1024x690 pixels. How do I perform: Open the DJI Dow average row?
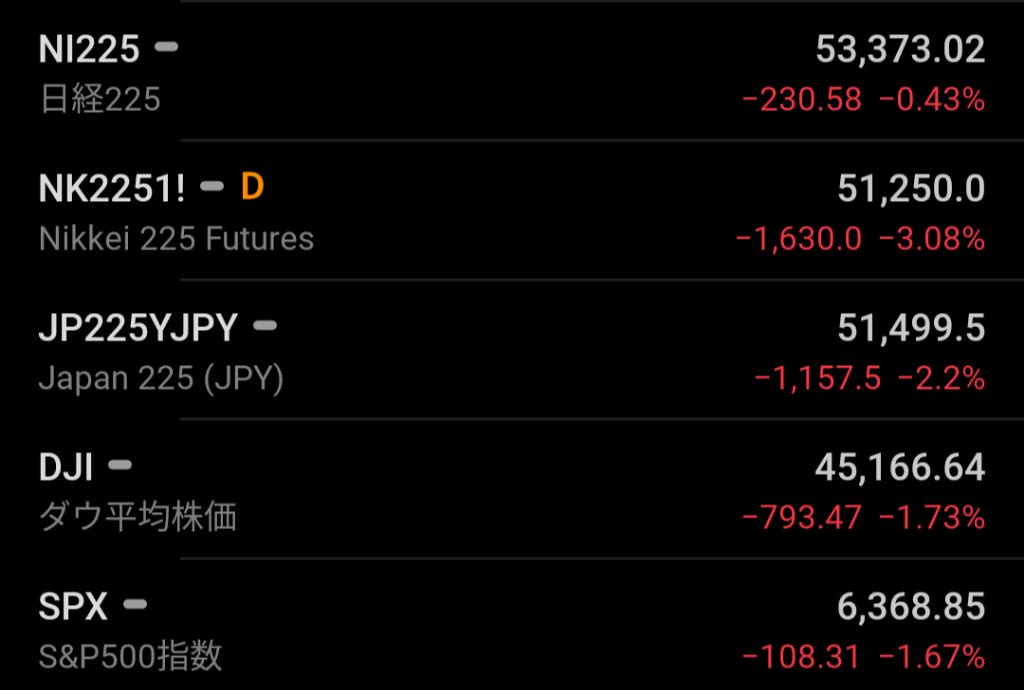(512, 491)
